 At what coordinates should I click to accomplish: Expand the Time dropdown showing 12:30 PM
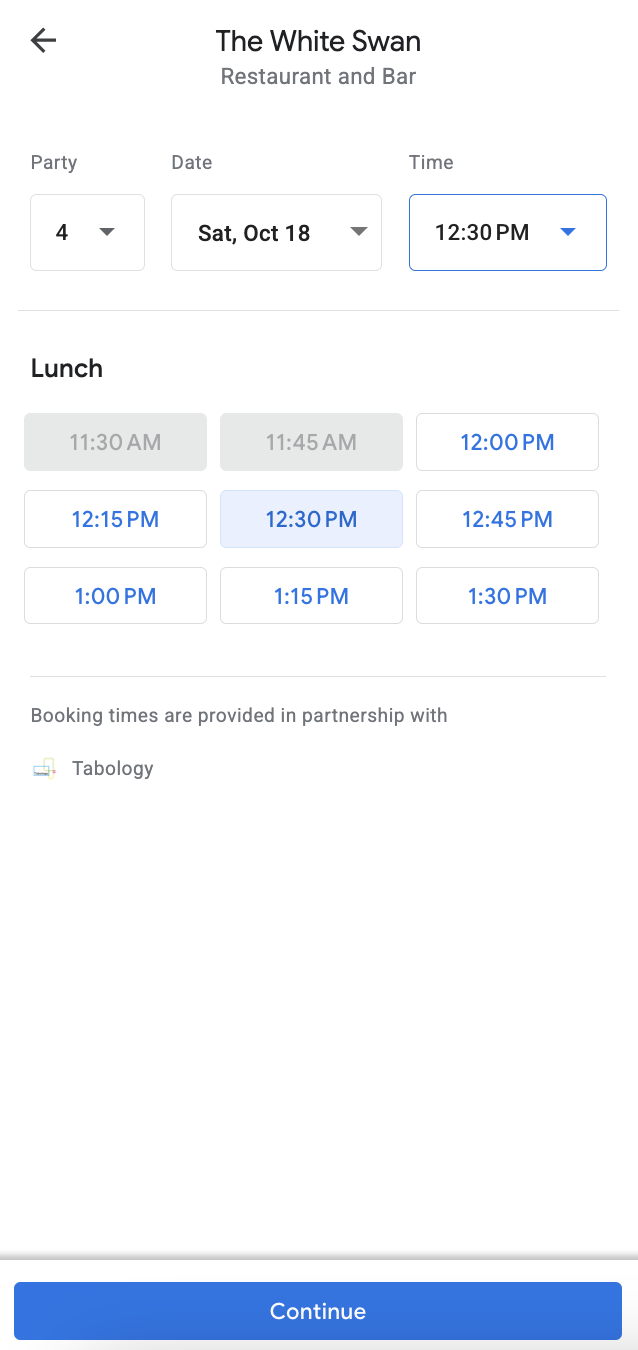pyautogui.click(x=507, y=233)
